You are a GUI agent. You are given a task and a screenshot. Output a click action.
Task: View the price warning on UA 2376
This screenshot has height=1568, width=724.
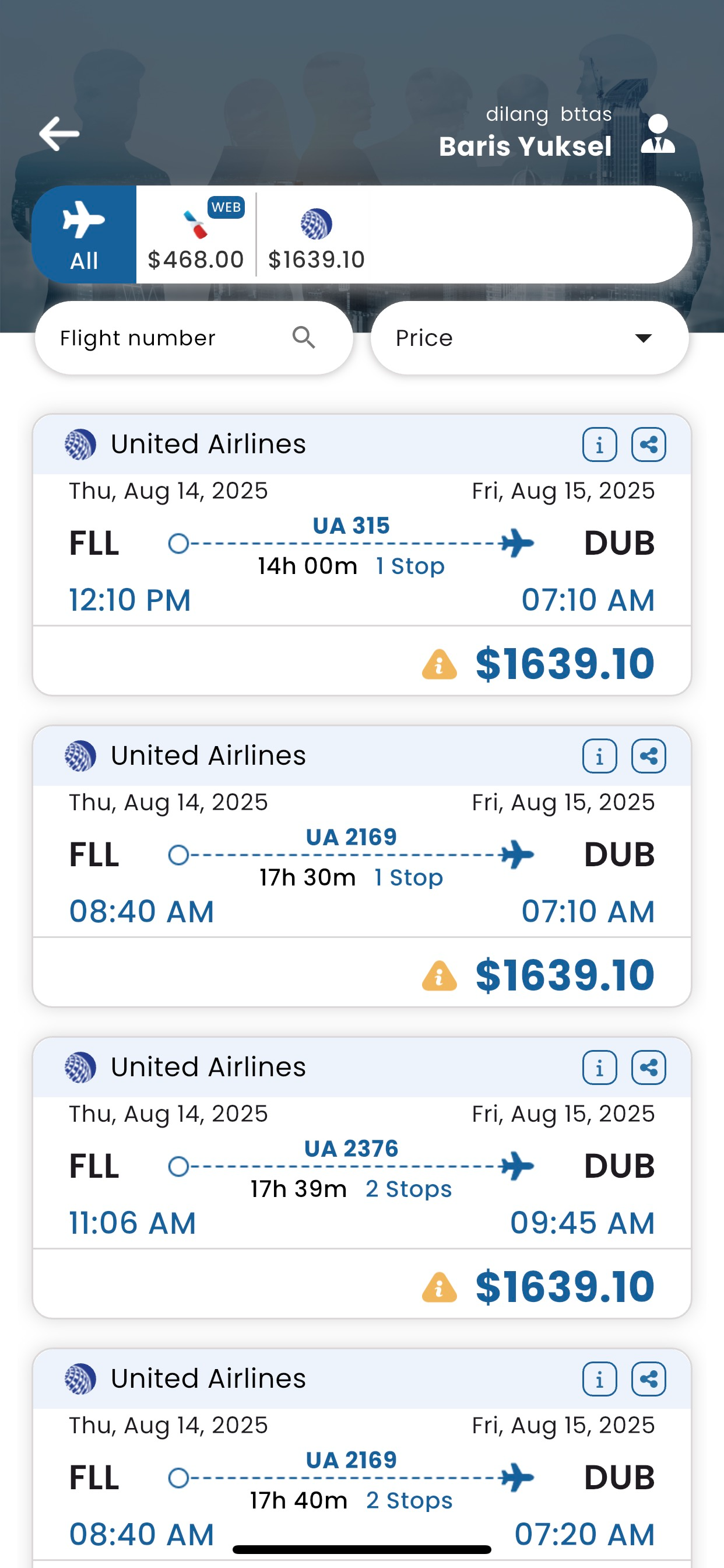440,1287
